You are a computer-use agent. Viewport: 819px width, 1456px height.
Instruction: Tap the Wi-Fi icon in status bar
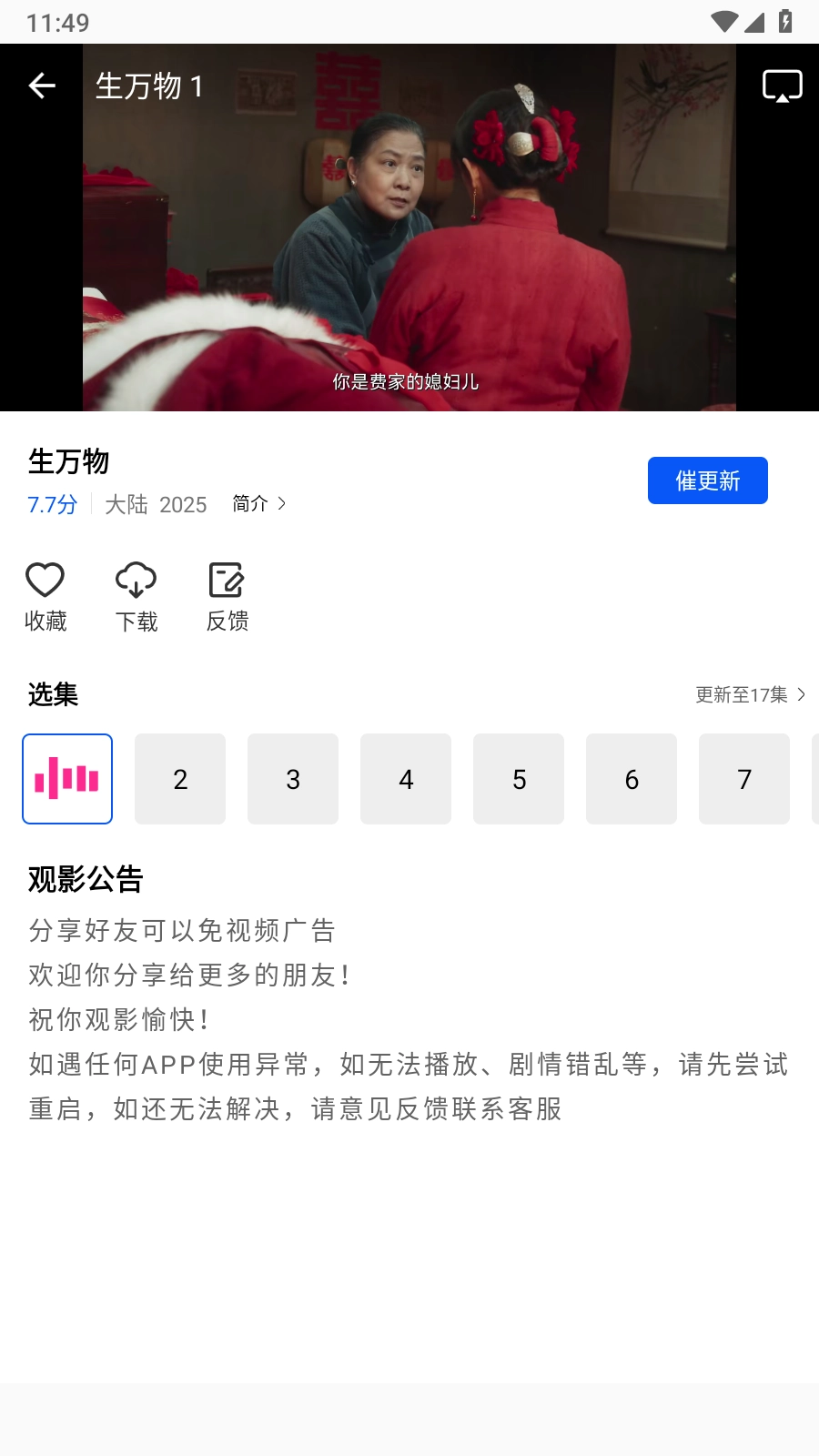pyautogui.click(x=724, y=22)
